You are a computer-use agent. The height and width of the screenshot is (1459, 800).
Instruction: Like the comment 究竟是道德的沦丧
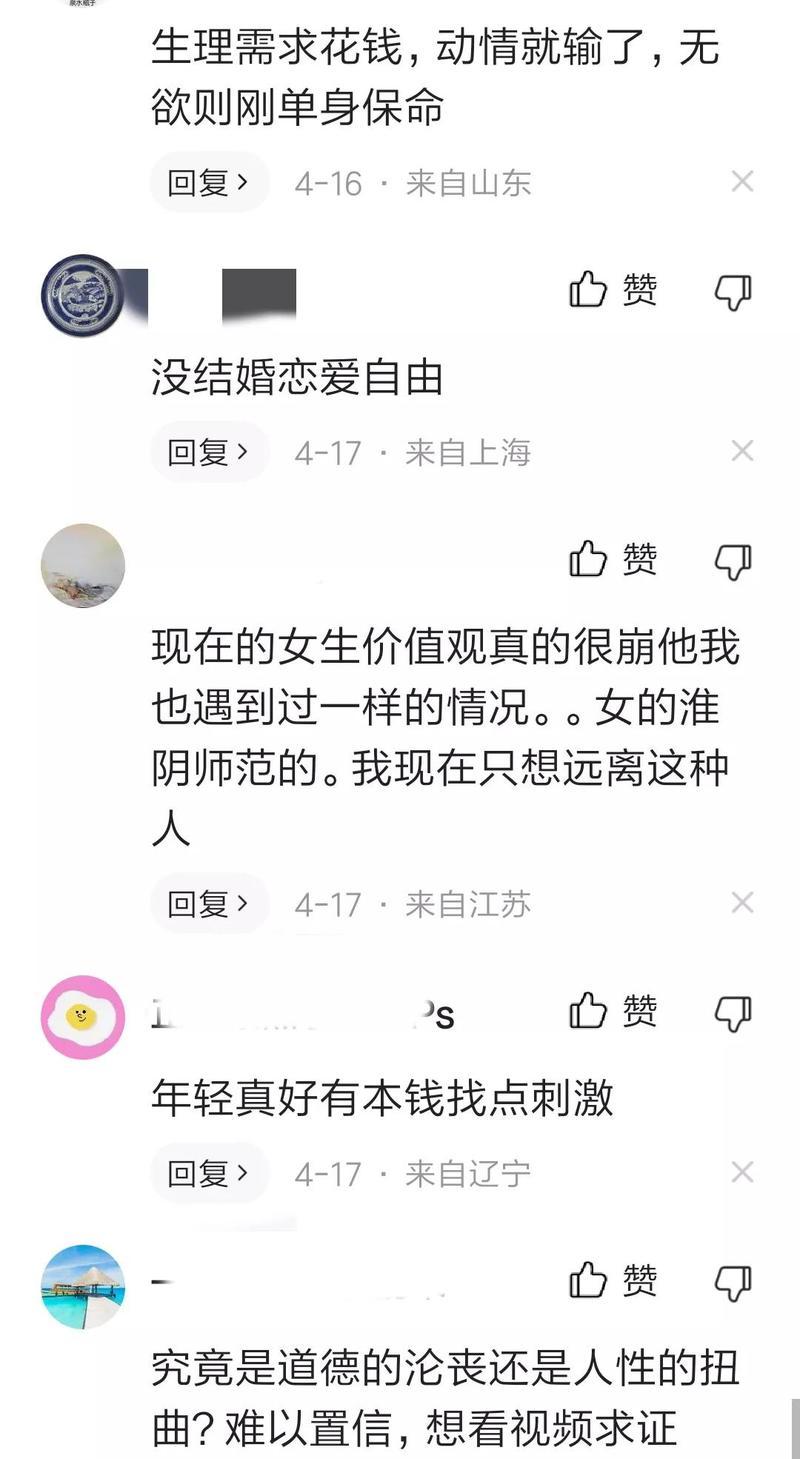pyautogui.click(x=613, y=1281)
